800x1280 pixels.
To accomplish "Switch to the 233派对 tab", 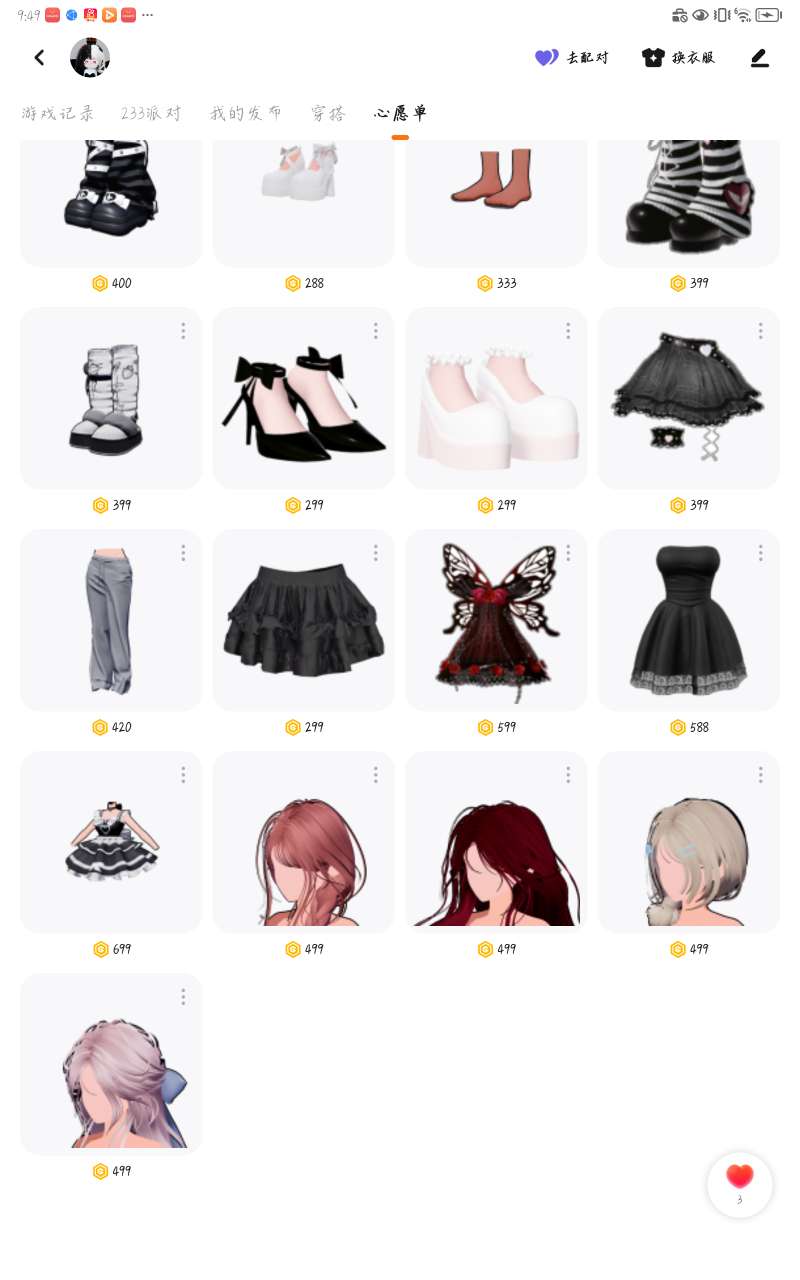I will [x=151, y=113].
